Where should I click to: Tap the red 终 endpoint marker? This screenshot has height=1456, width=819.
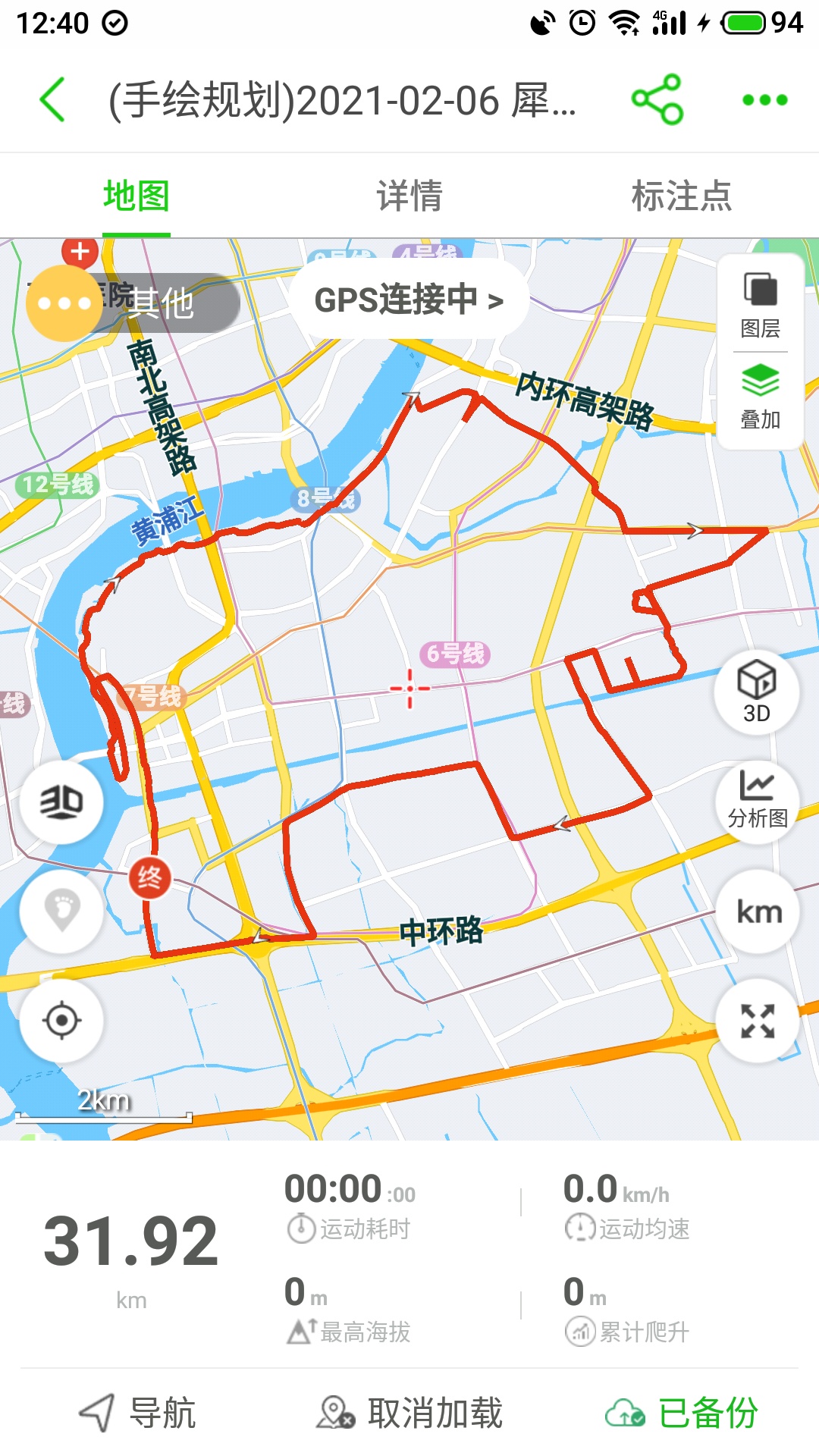pyautogui.click(x=149, y=878)
